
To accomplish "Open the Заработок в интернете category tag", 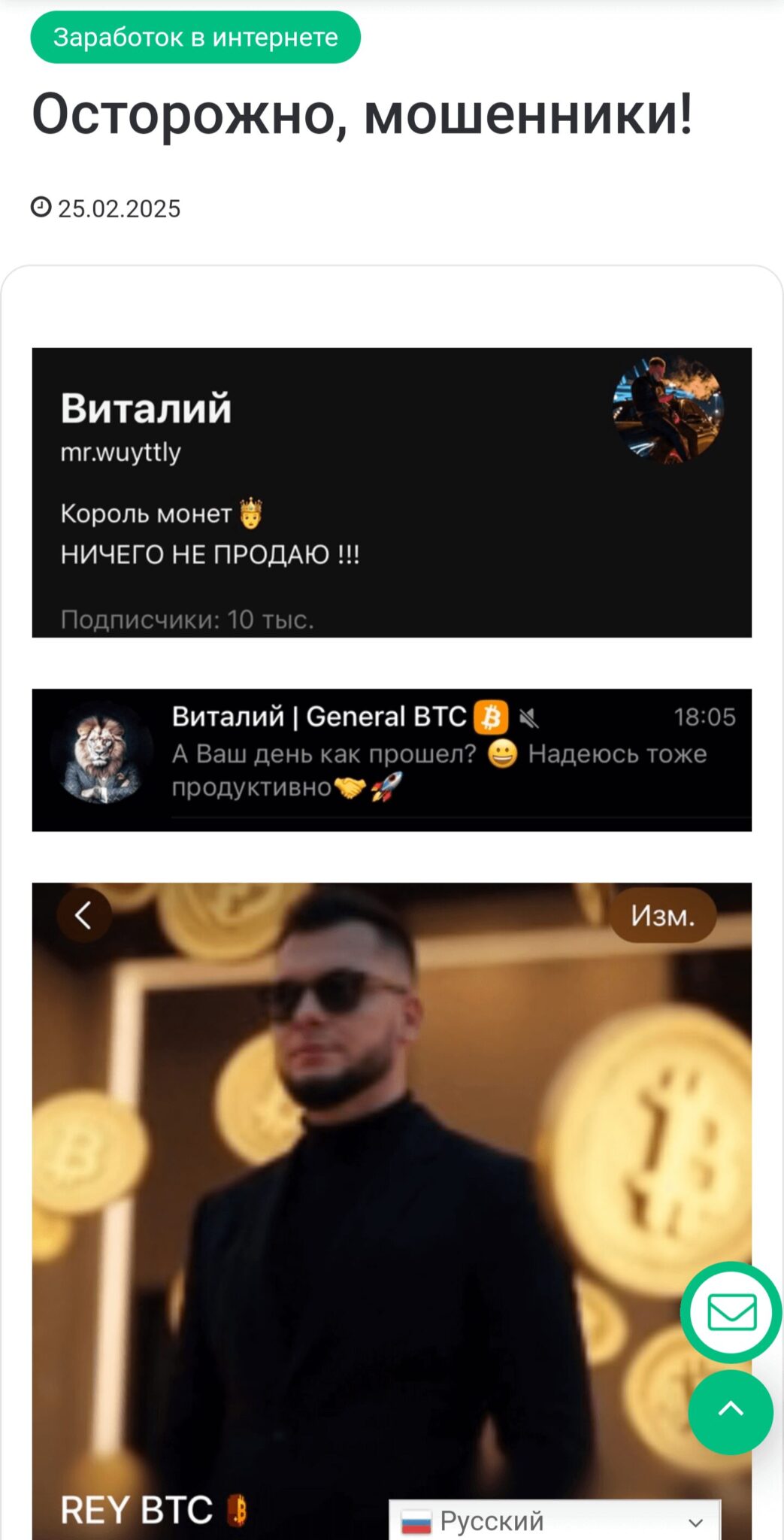I will click(x=195, y=37).
